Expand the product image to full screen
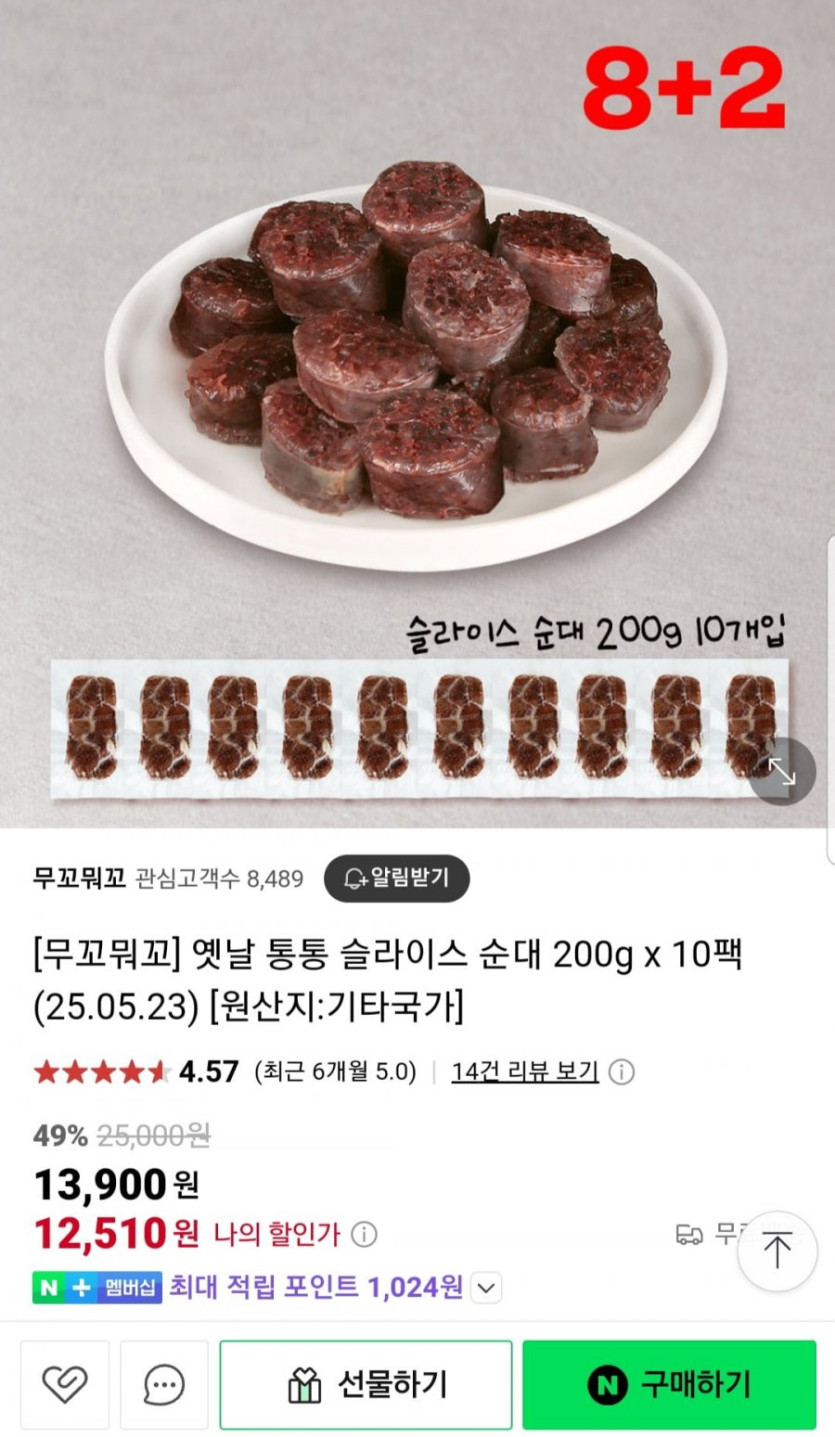This screenshot has width=835, height=1437. coord(781,771)
